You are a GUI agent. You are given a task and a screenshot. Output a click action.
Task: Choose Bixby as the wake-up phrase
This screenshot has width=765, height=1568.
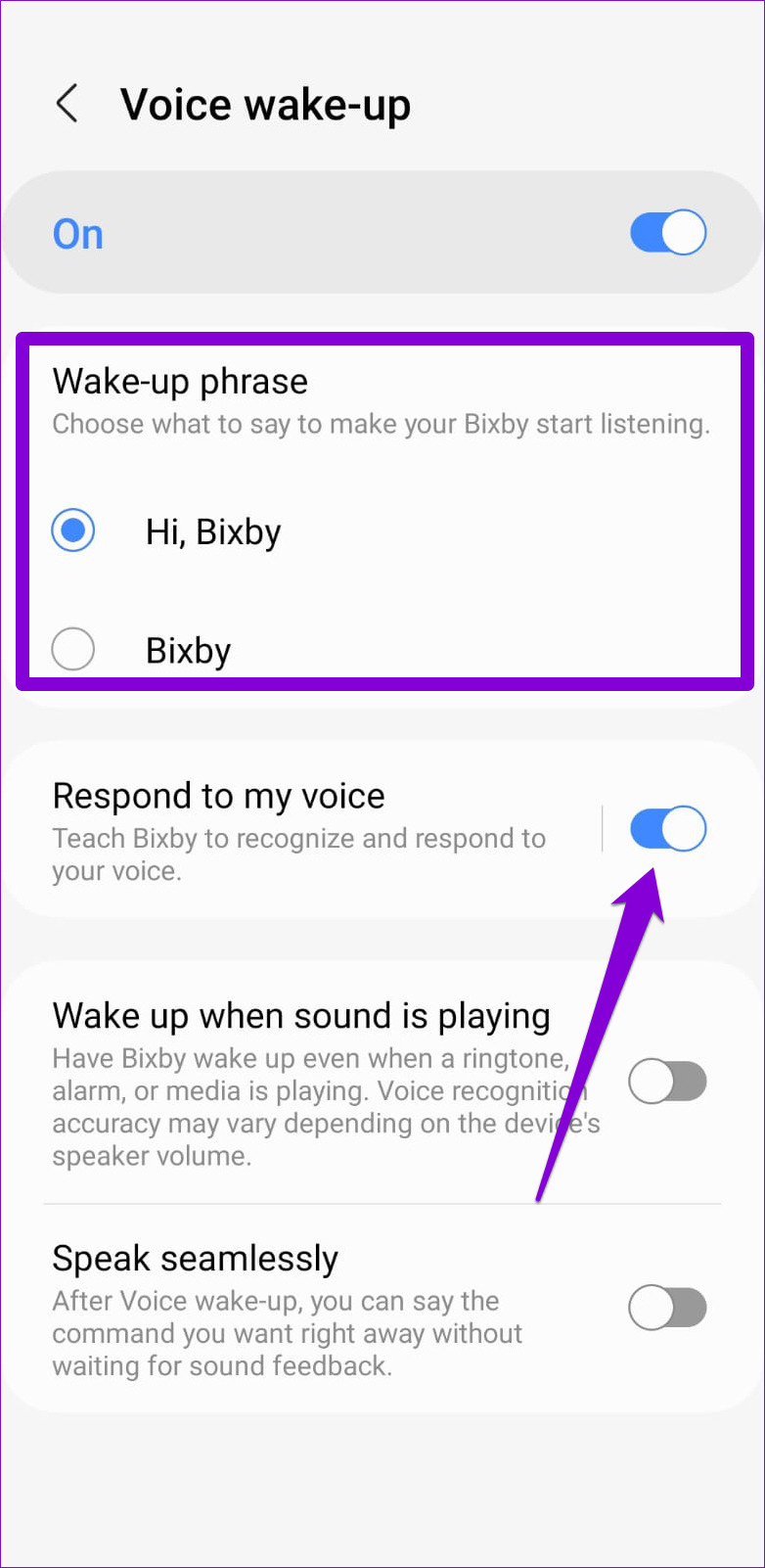click(x=73, y=649)
